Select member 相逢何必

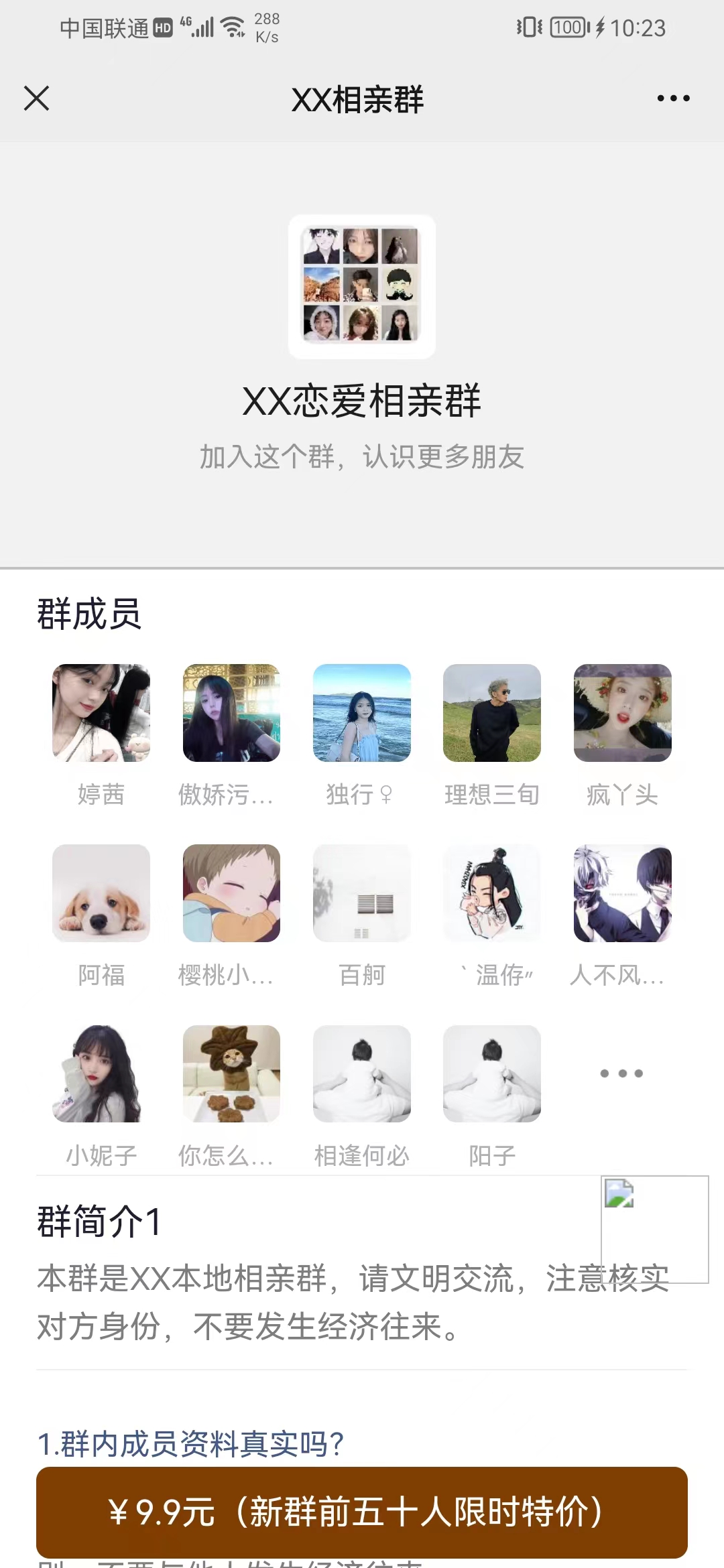click(x=361, y=1073)
